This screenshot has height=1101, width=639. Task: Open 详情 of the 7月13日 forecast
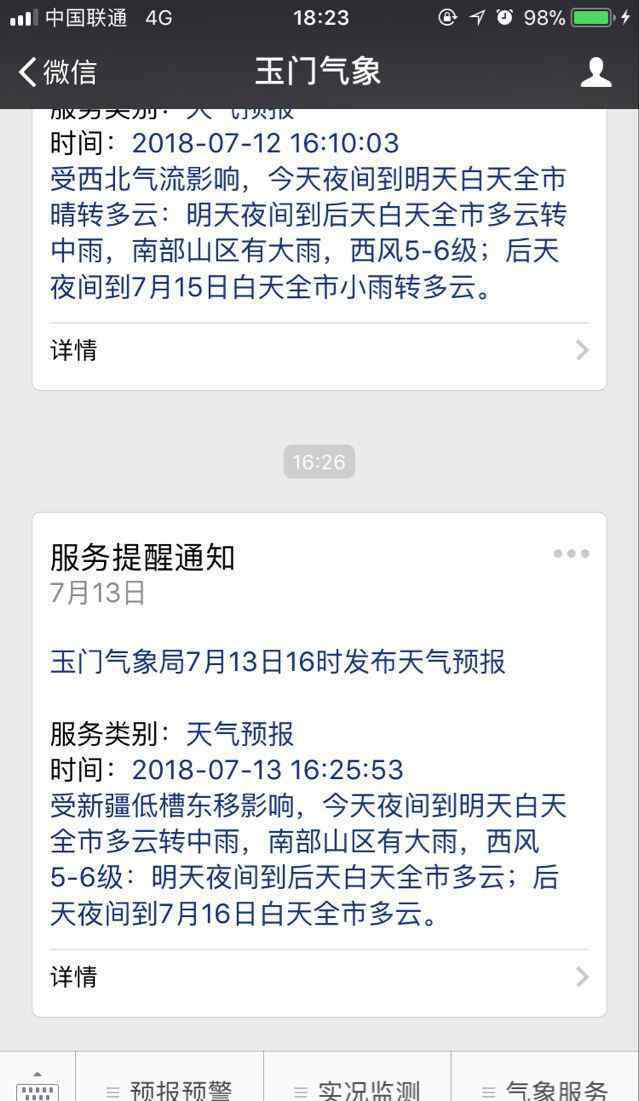coord(319,976)
